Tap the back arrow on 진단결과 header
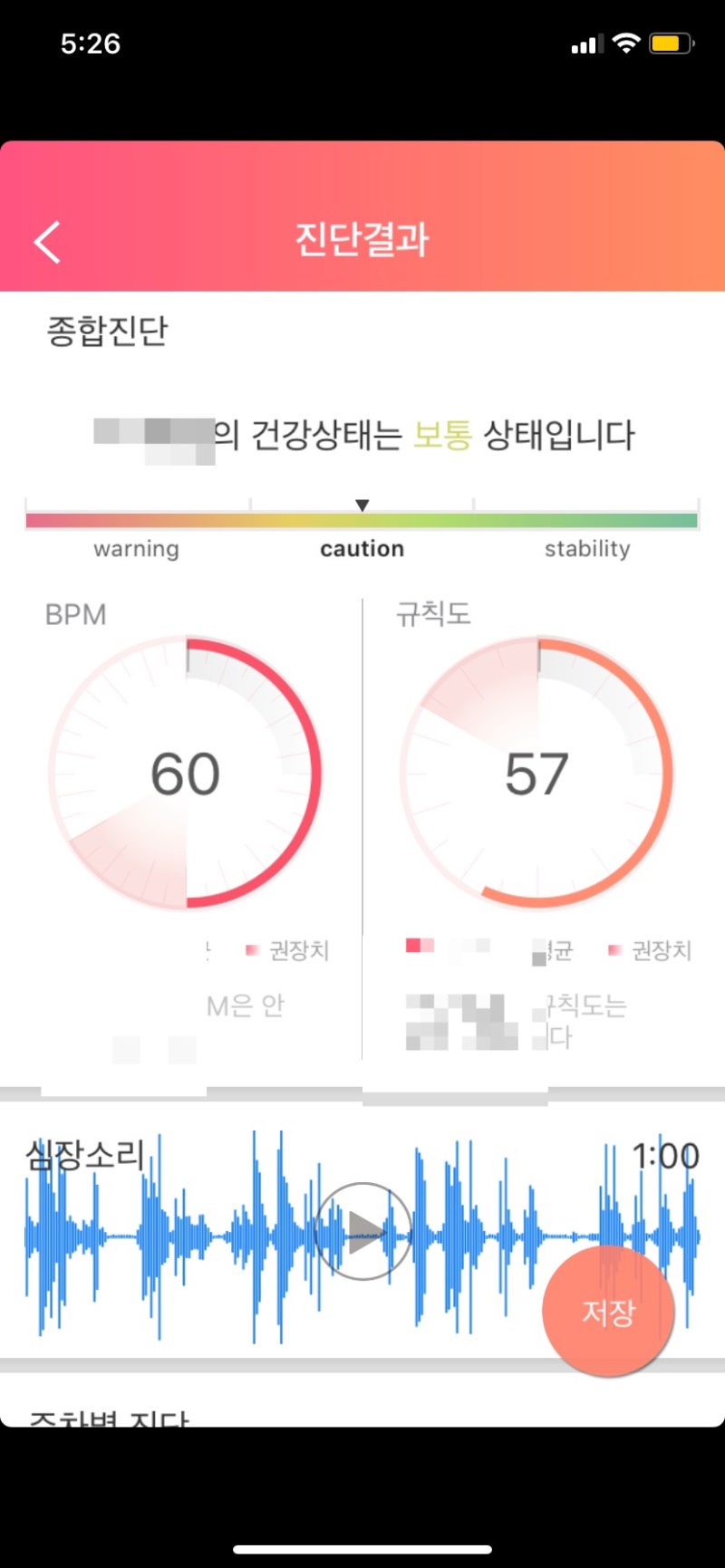Viewport: 725px width, 1568px height. click(46, 241)
